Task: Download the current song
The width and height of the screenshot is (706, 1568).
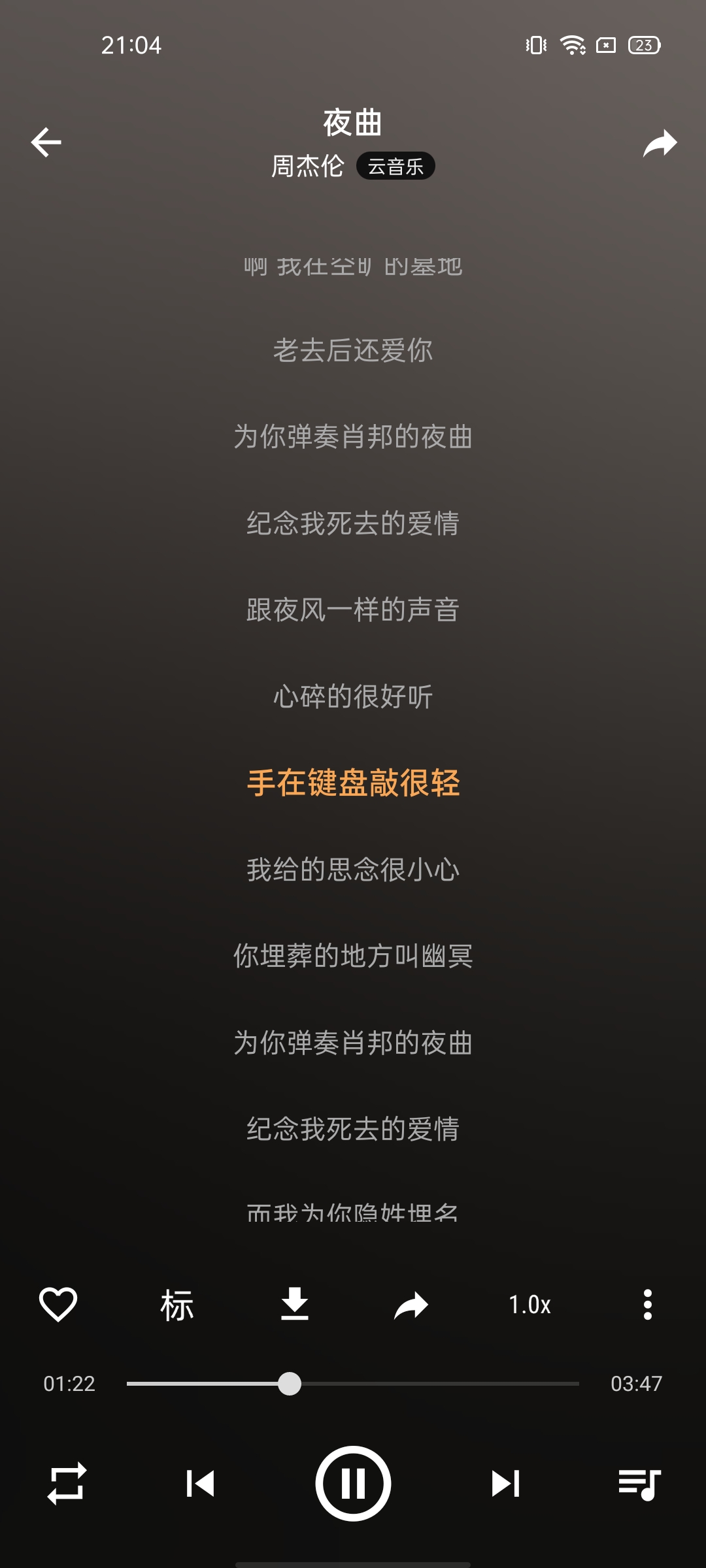Action: (295, 1305)
